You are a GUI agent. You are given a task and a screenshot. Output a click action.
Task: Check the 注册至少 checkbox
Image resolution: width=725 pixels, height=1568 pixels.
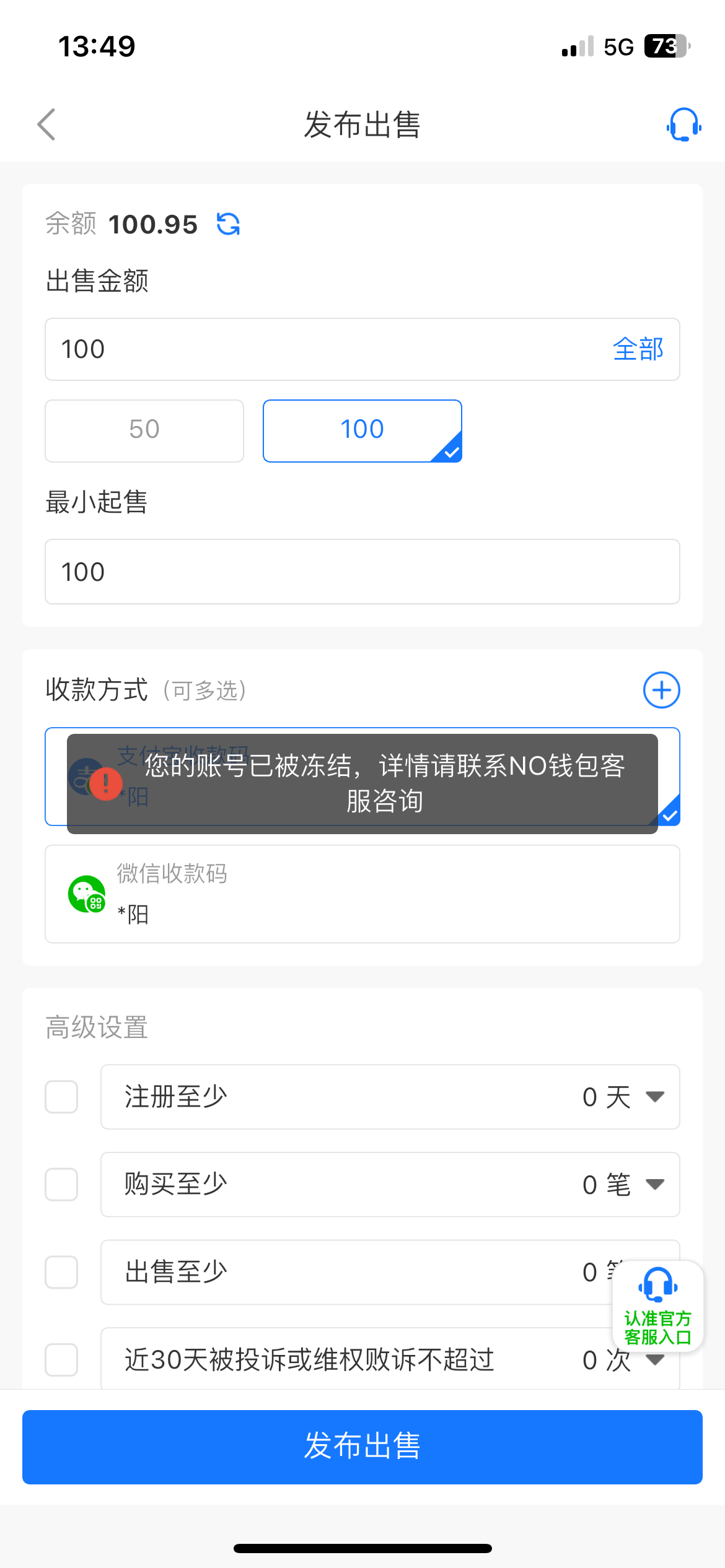point(61,1097)
